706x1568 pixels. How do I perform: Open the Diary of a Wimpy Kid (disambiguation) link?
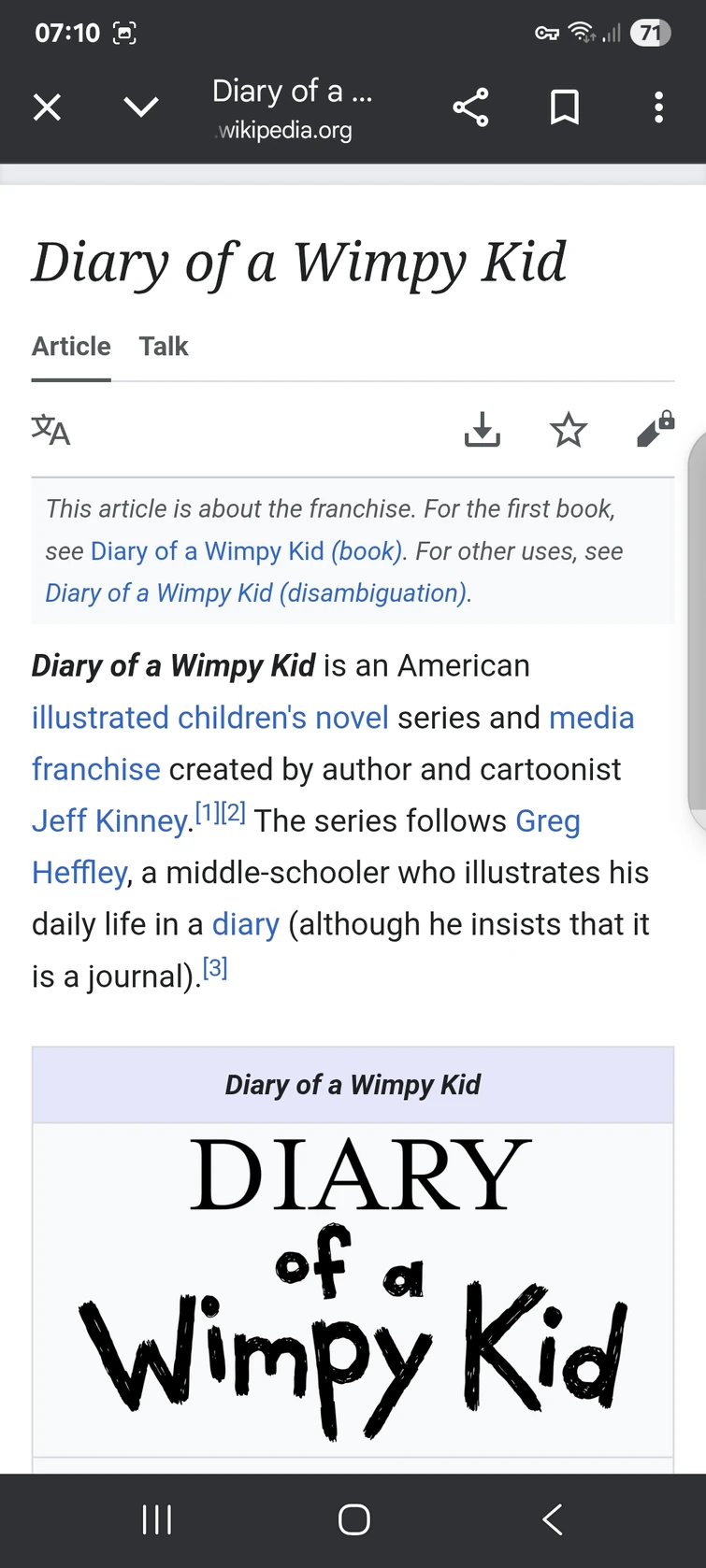[256, 593]
